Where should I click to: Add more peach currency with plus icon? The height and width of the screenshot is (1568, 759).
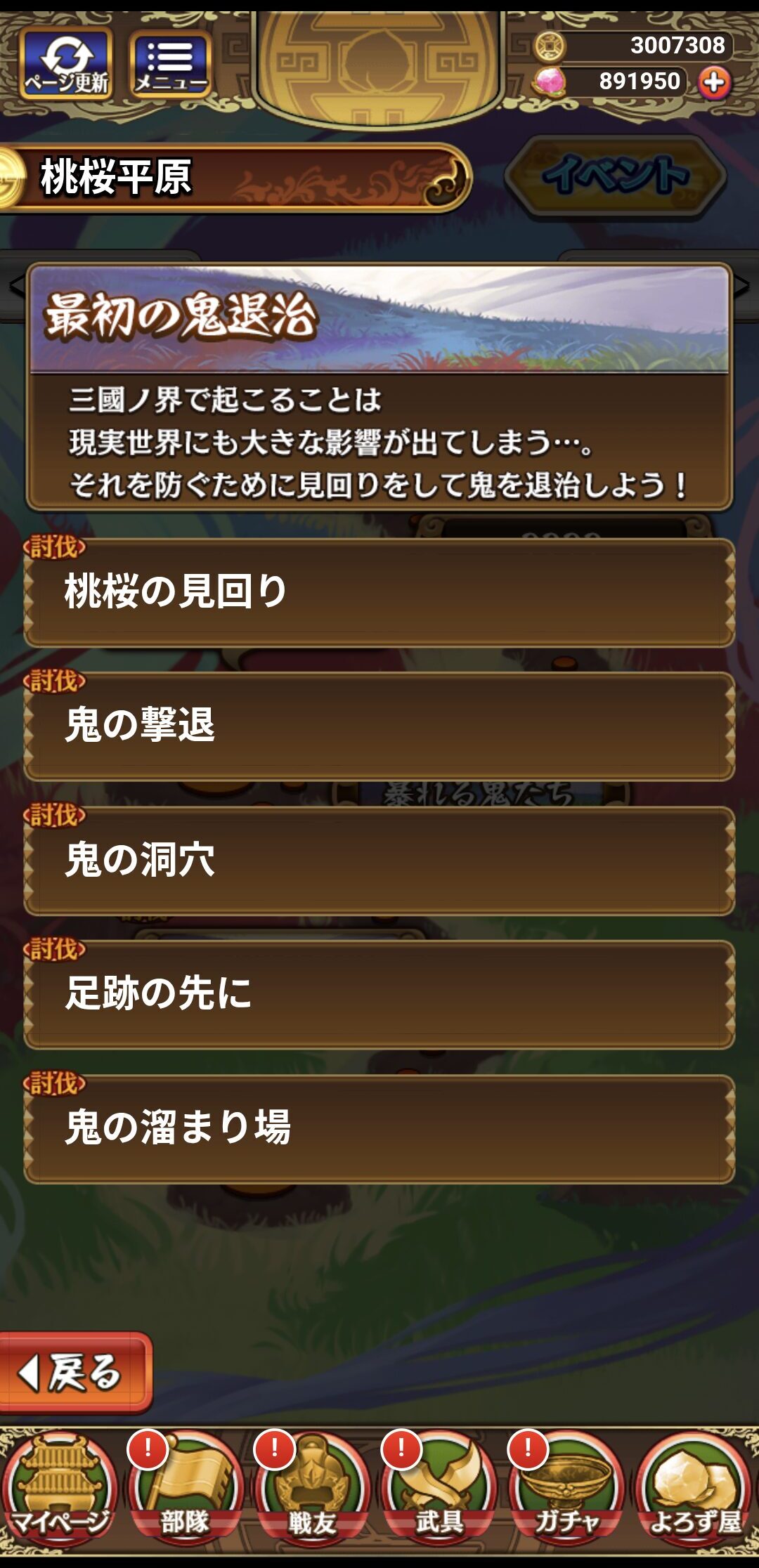pos(714,83)
